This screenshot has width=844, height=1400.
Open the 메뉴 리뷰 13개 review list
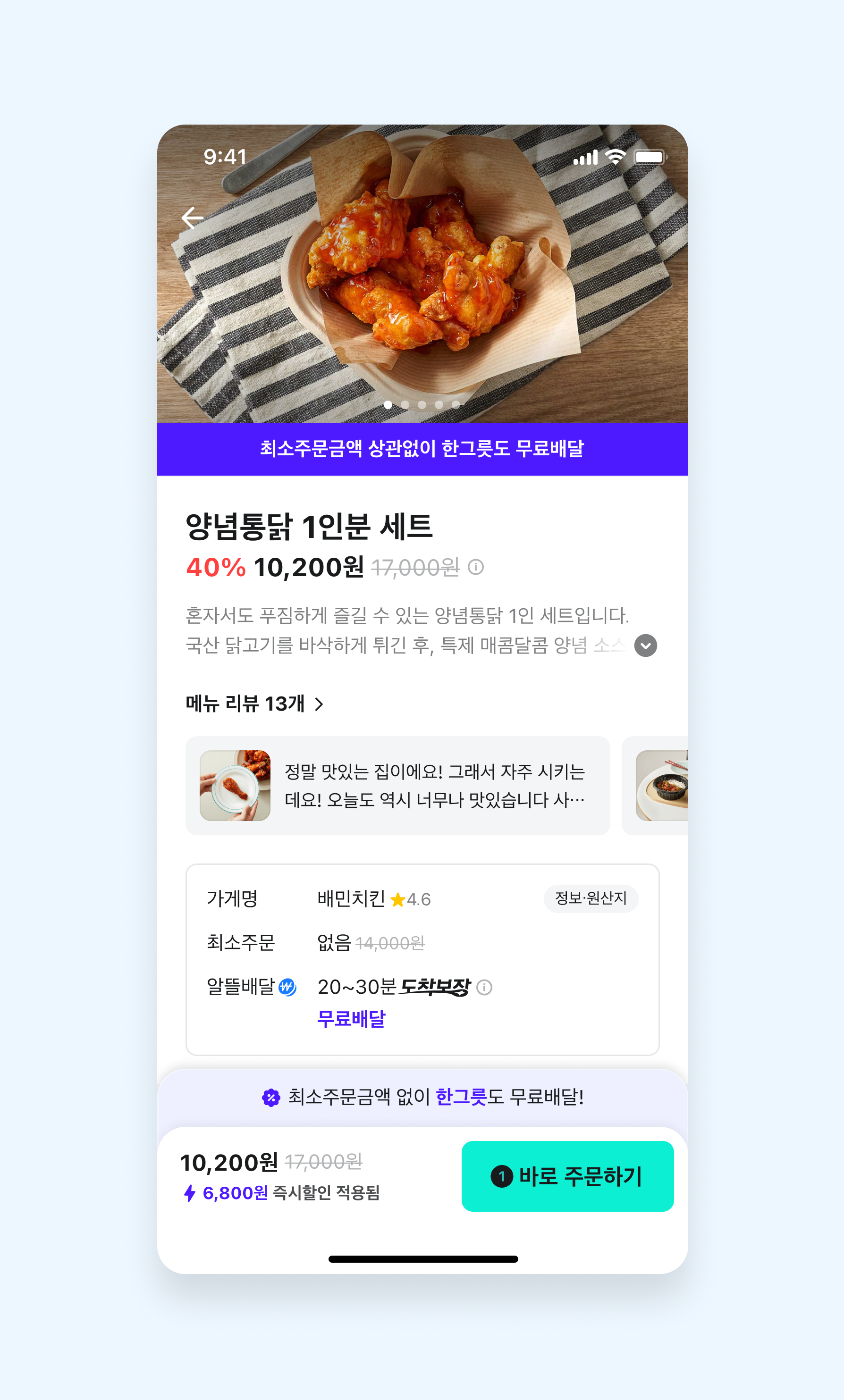tap(244, 704)
